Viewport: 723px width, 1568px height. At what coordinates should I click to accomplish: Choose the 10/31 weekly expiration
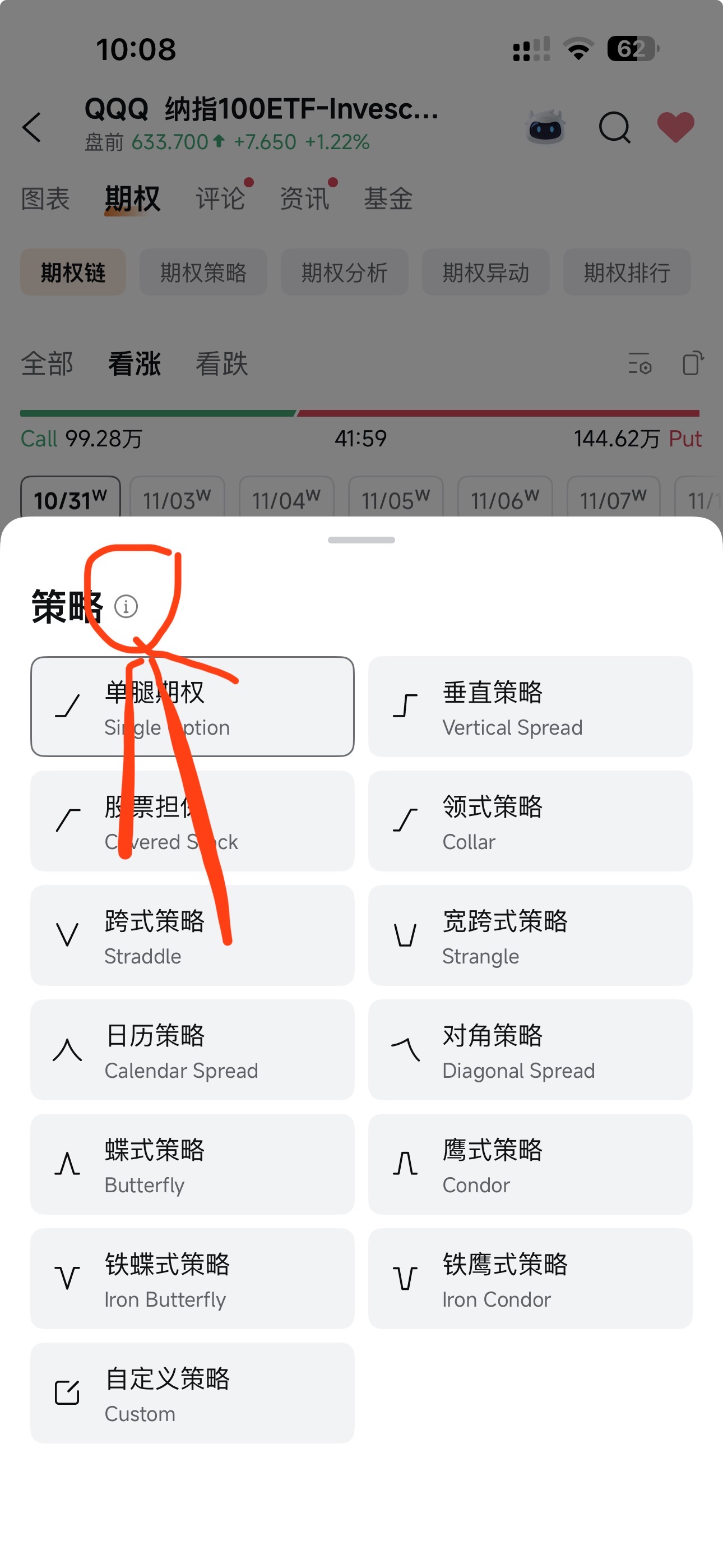pos(71,497)
